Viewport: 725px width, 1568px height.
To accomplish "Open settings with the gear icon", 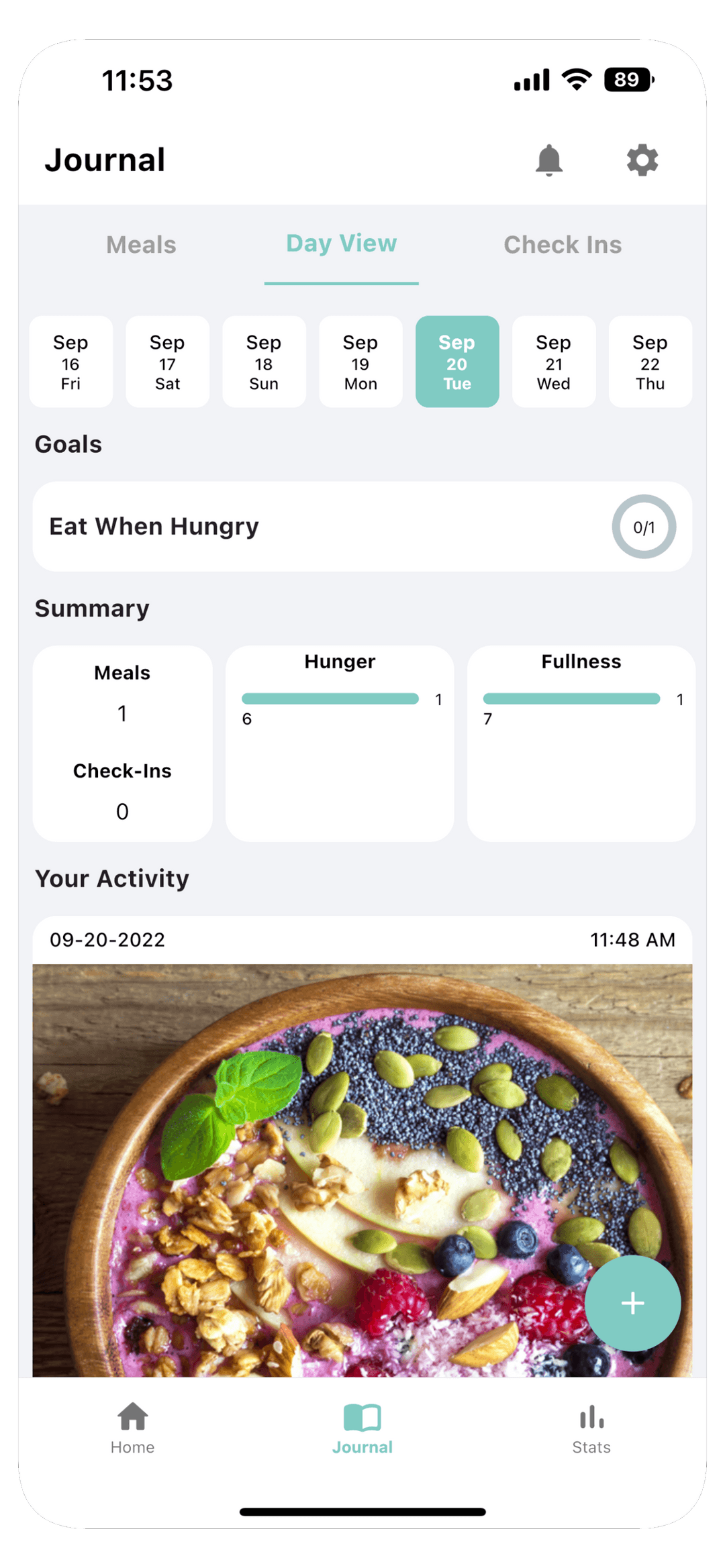I will pyautogui.click(x=641, y=160).
